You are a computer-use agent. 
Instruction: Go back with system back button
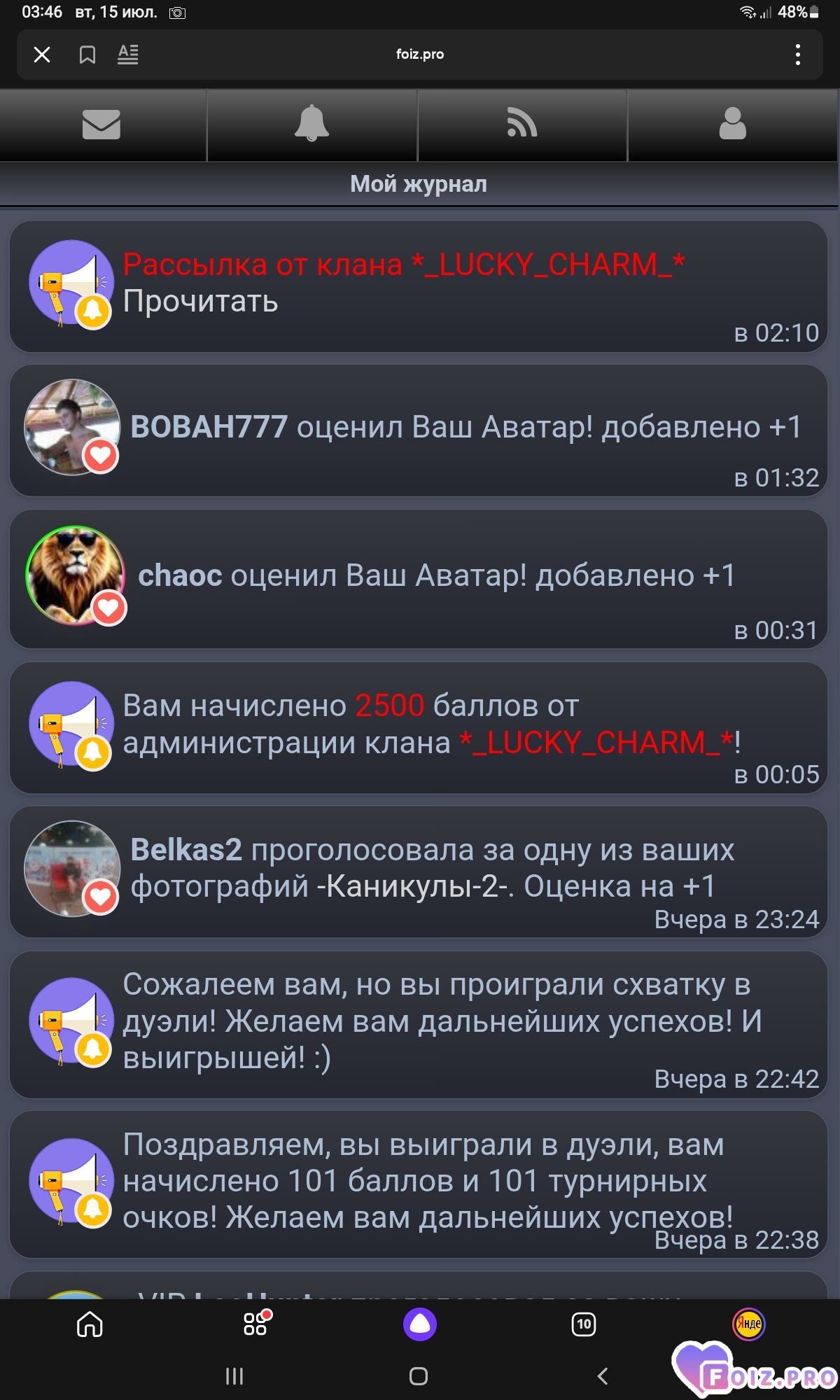tap(603, 1376)
